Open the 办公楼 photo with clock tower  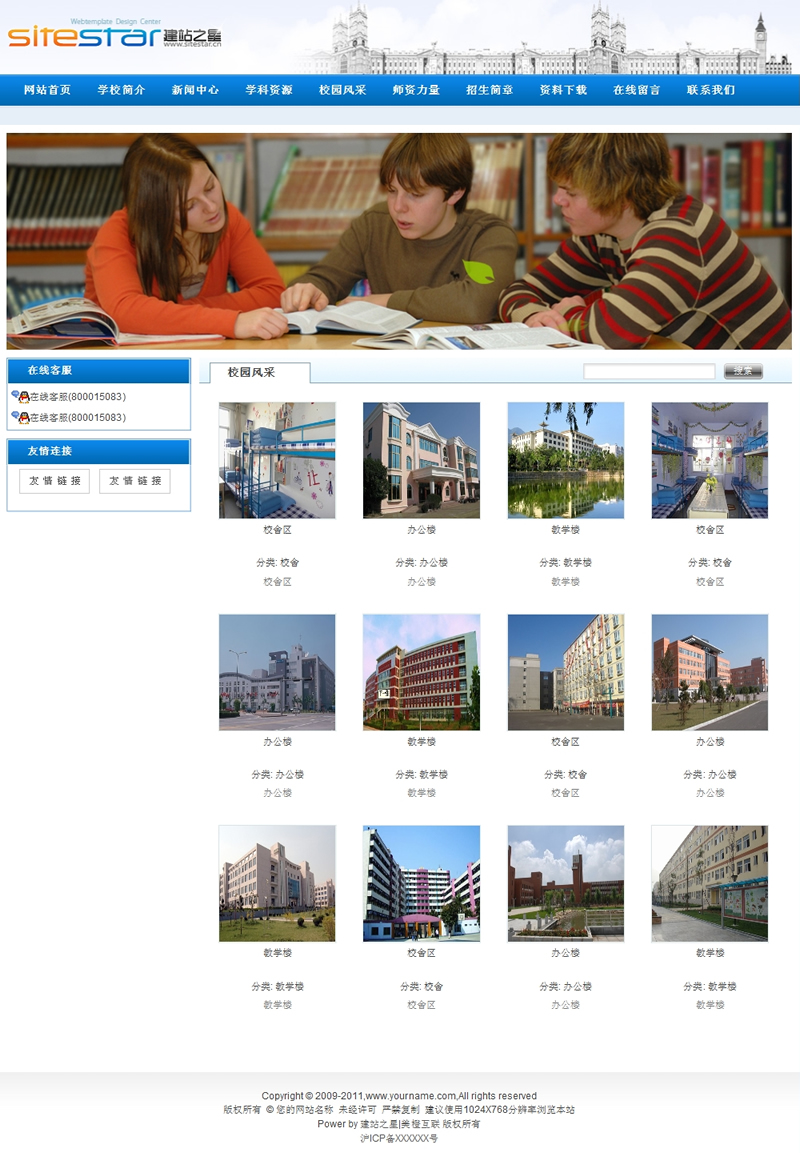pyautogui.click(x=565, y=883)
